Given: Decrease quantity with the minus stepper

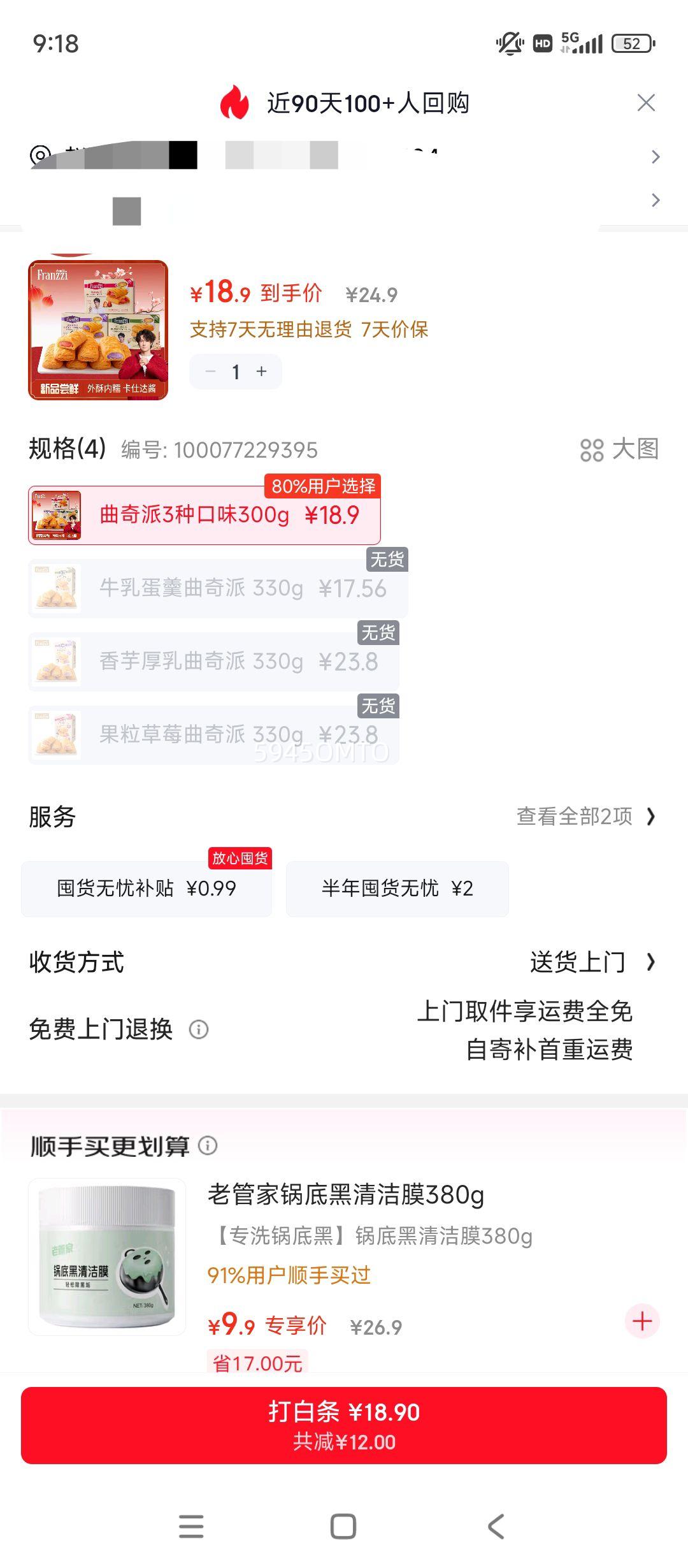Looking at the screenshot, I should [210, 372].
